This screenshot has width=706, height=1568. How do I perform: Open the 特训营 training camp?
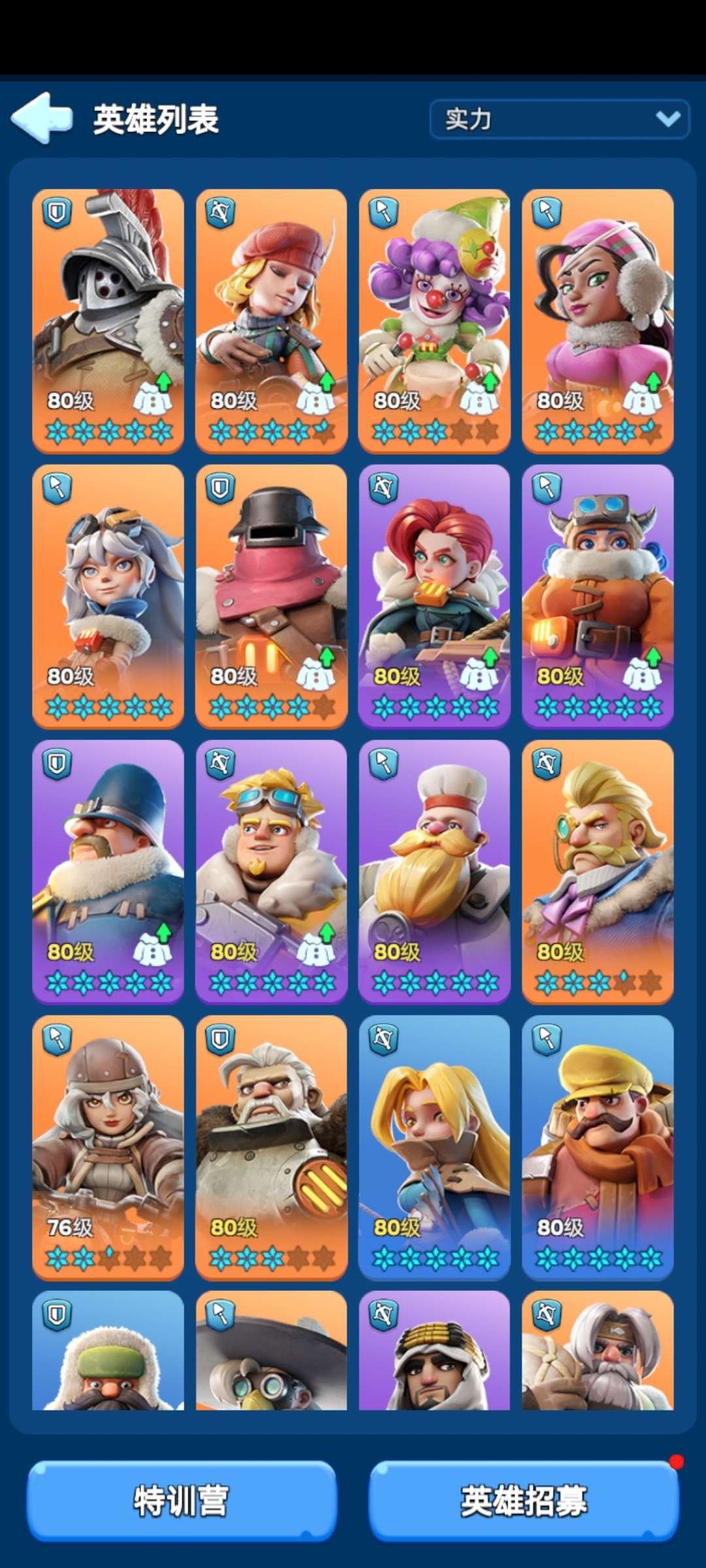pyautogui.click(x=182, y=1501)
